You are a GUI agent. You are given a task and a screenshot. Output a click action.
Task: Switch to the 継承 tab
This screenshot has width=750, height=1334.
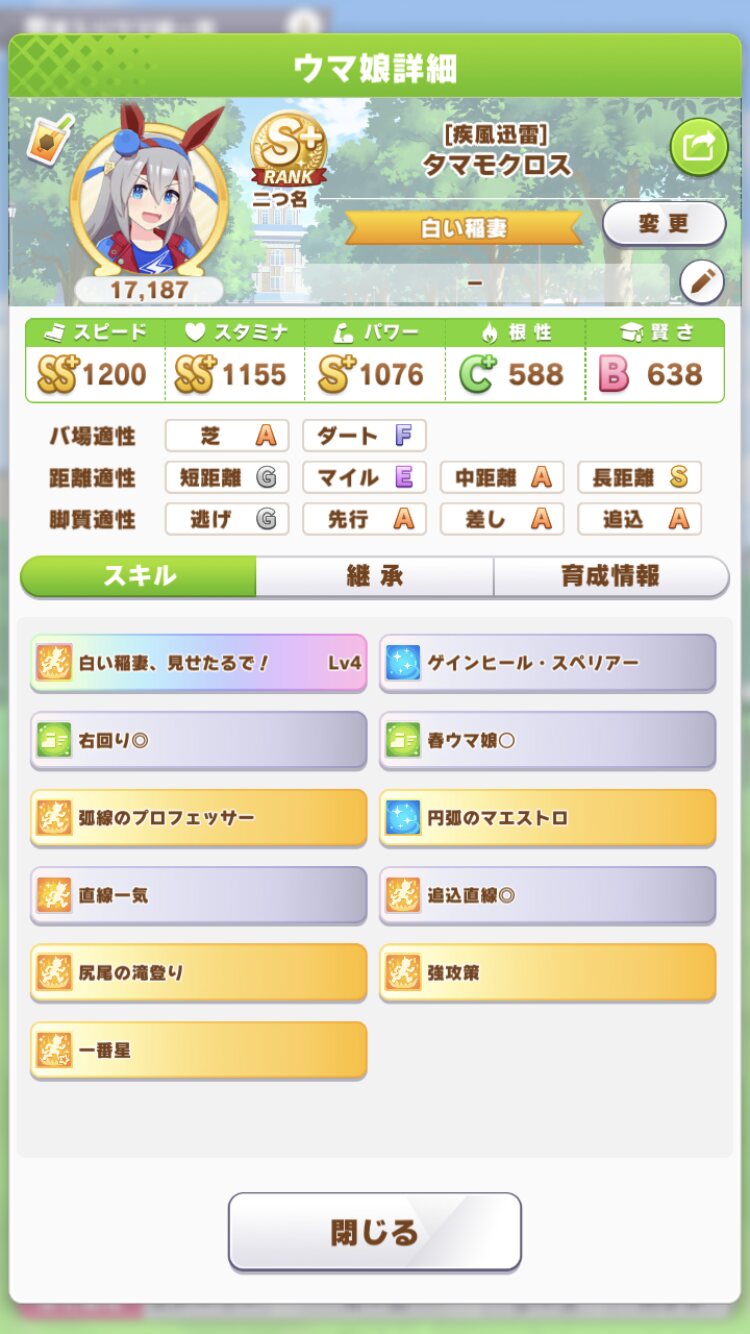pos(374,576)
